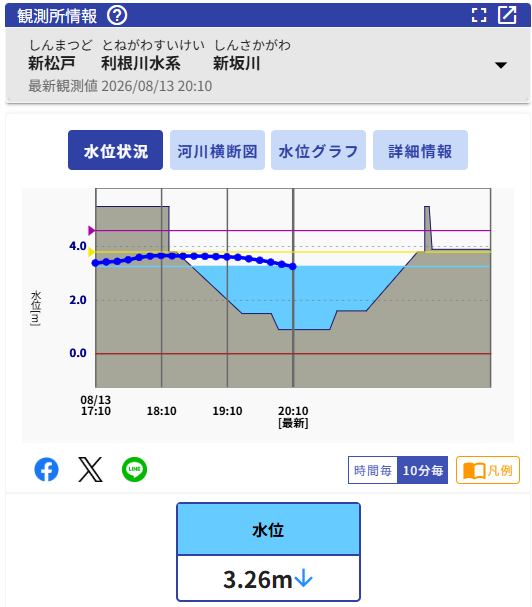Switch to the 河川横断図 tab
Image resolution: width=532 pixels, height=607 pixels.
click(217, 150)
